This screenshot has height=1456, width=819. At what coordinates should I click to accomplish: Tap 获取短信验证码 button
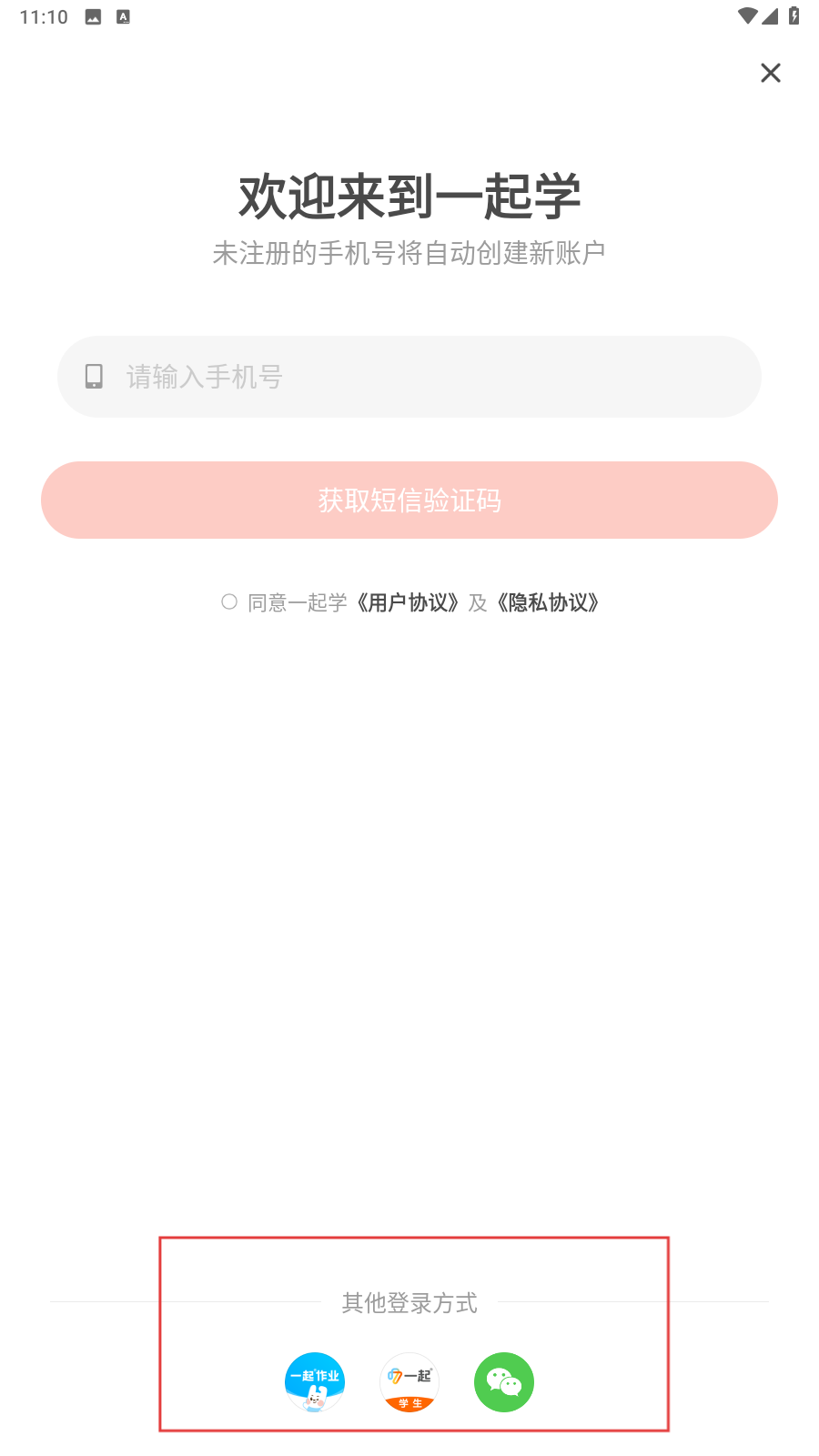(409, 500)
